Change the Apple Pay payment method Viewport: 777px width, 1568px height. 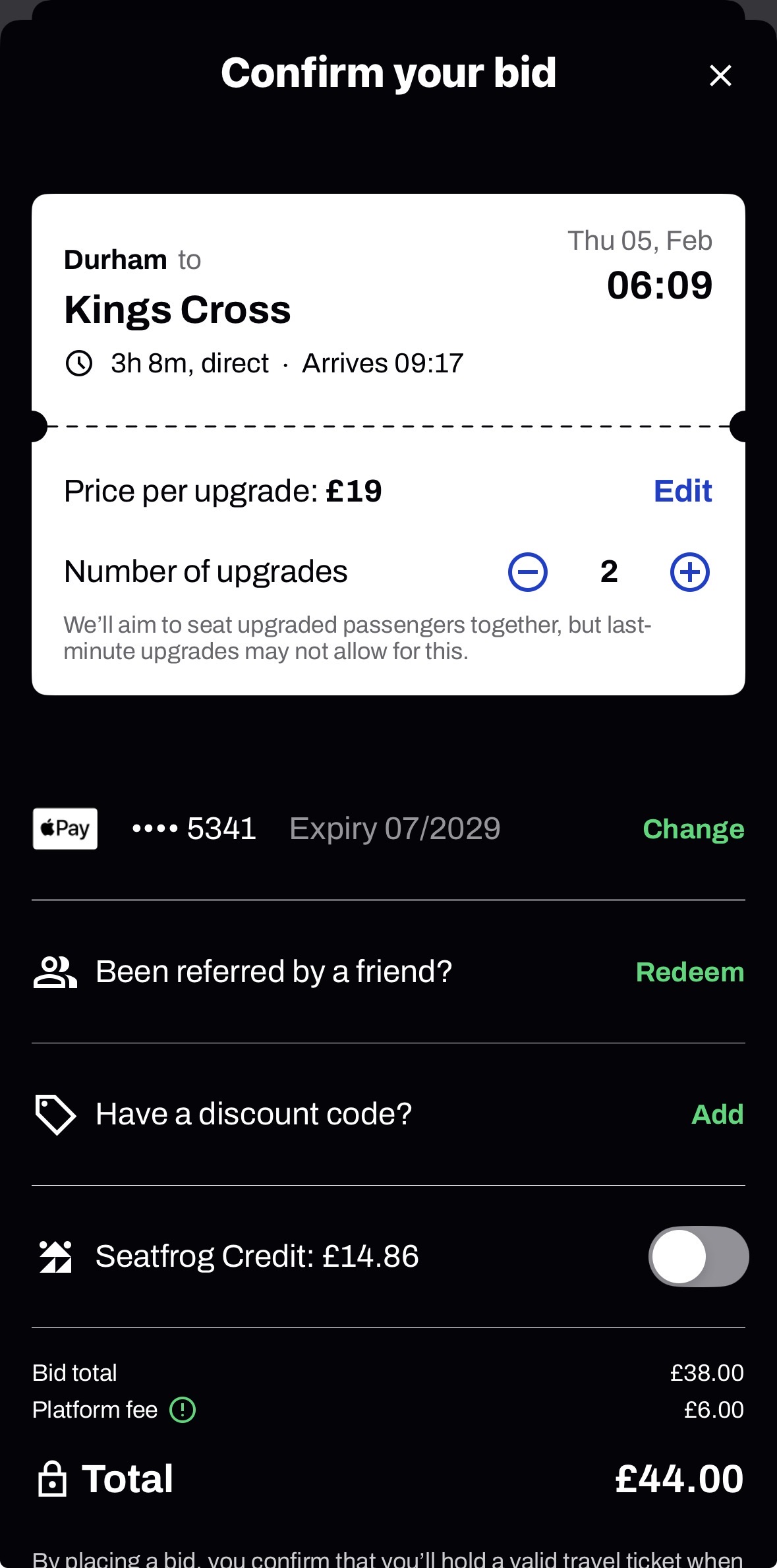(x=693, y=829)
